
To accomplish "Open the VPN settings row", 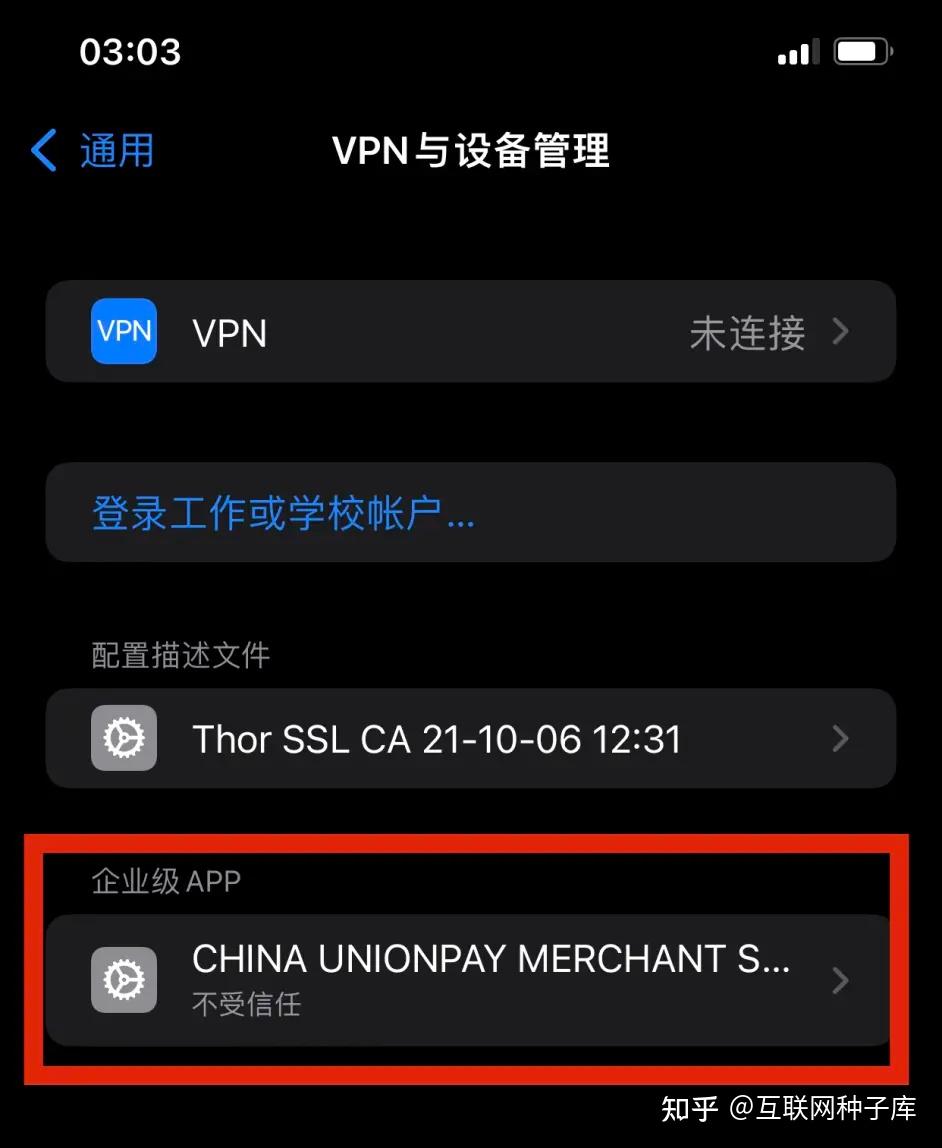I will pyautogui.click(x=470, y=332).
